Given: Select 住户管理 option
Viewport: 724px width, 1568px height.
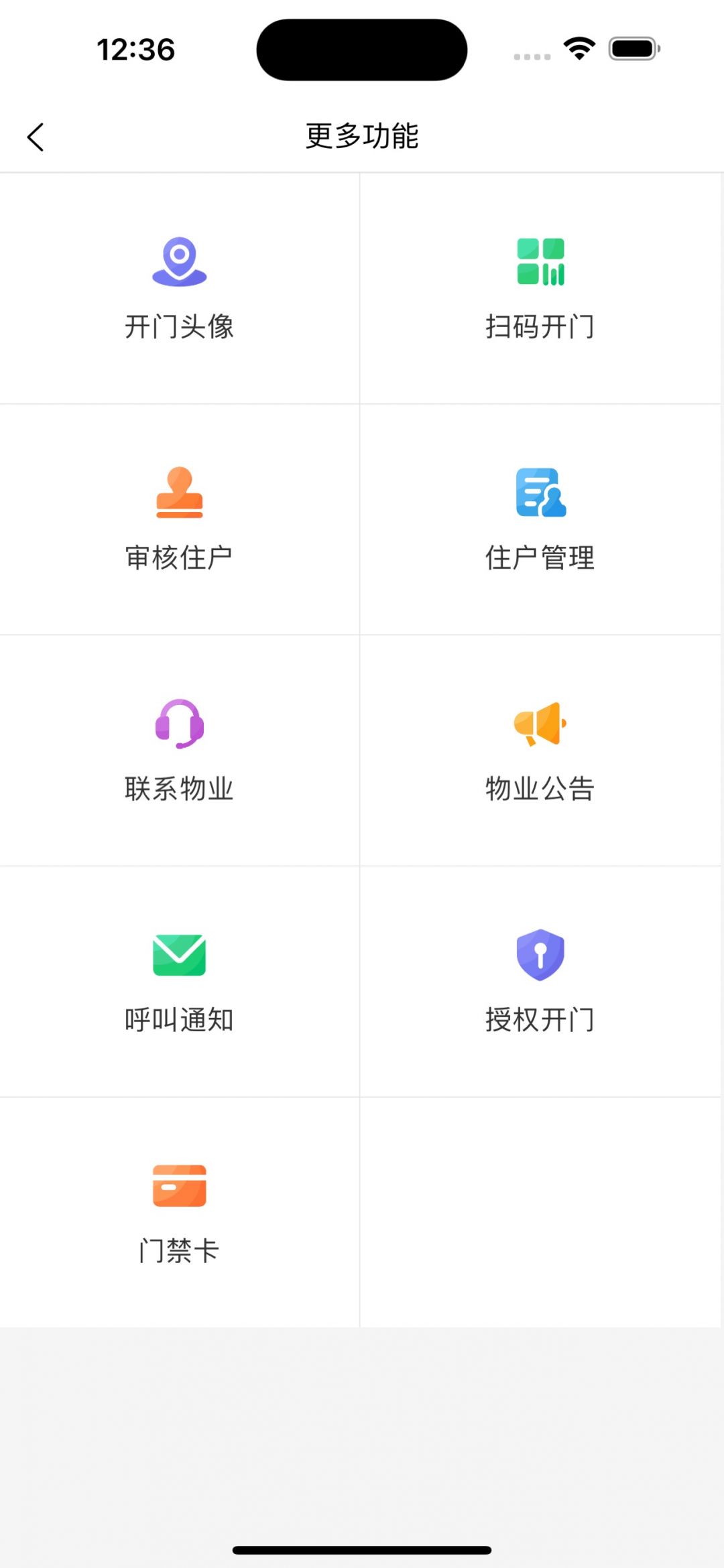Looking at the screenshot, I should pyautogui.click(x=540, y=519).
